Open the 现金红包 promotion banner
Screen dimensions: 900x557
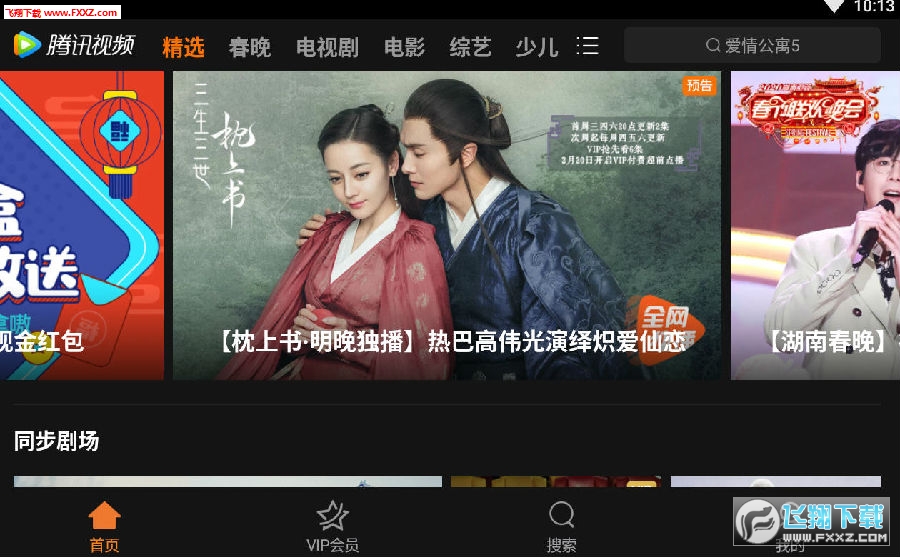pos(80,225)
